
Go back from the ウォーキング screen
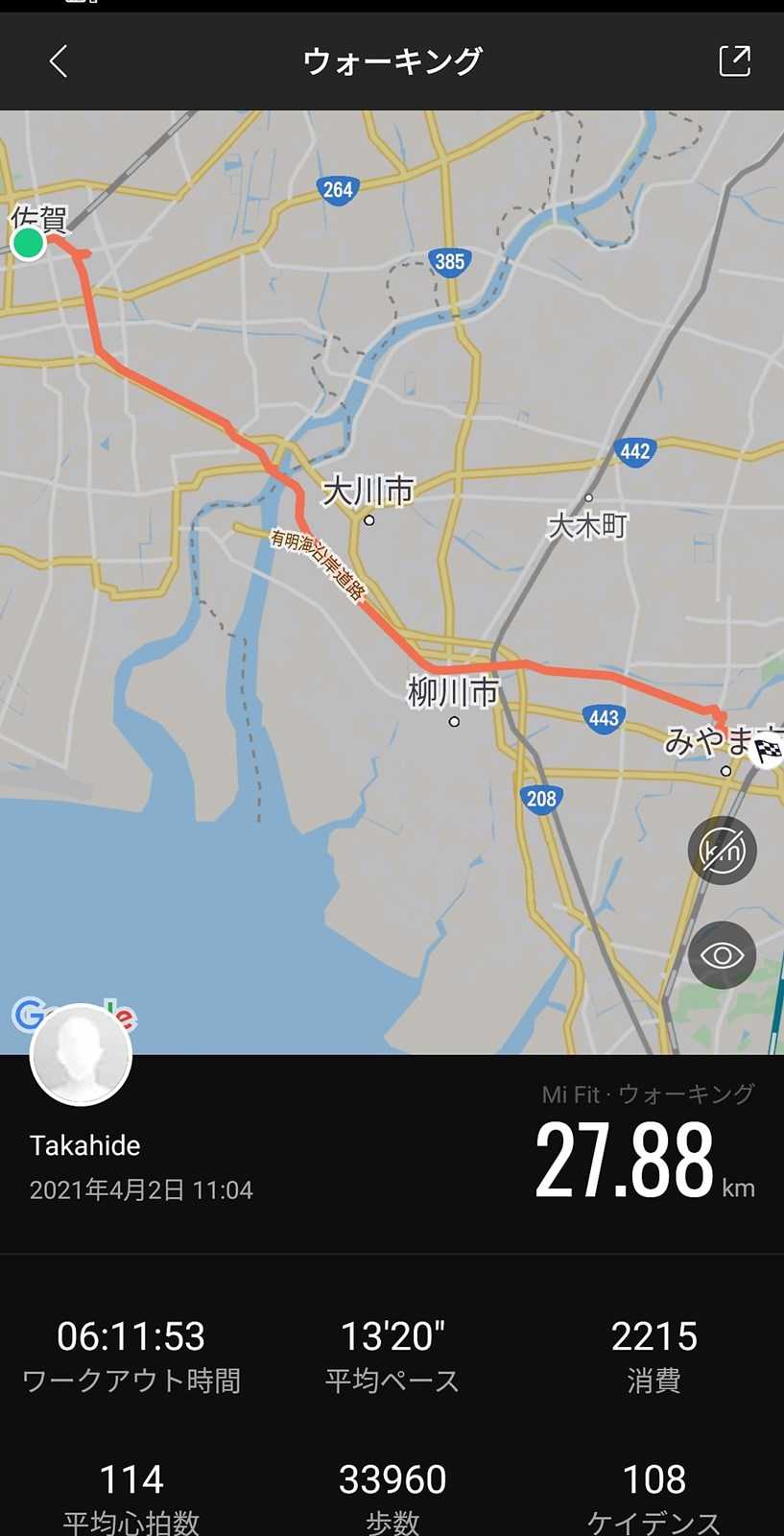click(x=59, y=61)
